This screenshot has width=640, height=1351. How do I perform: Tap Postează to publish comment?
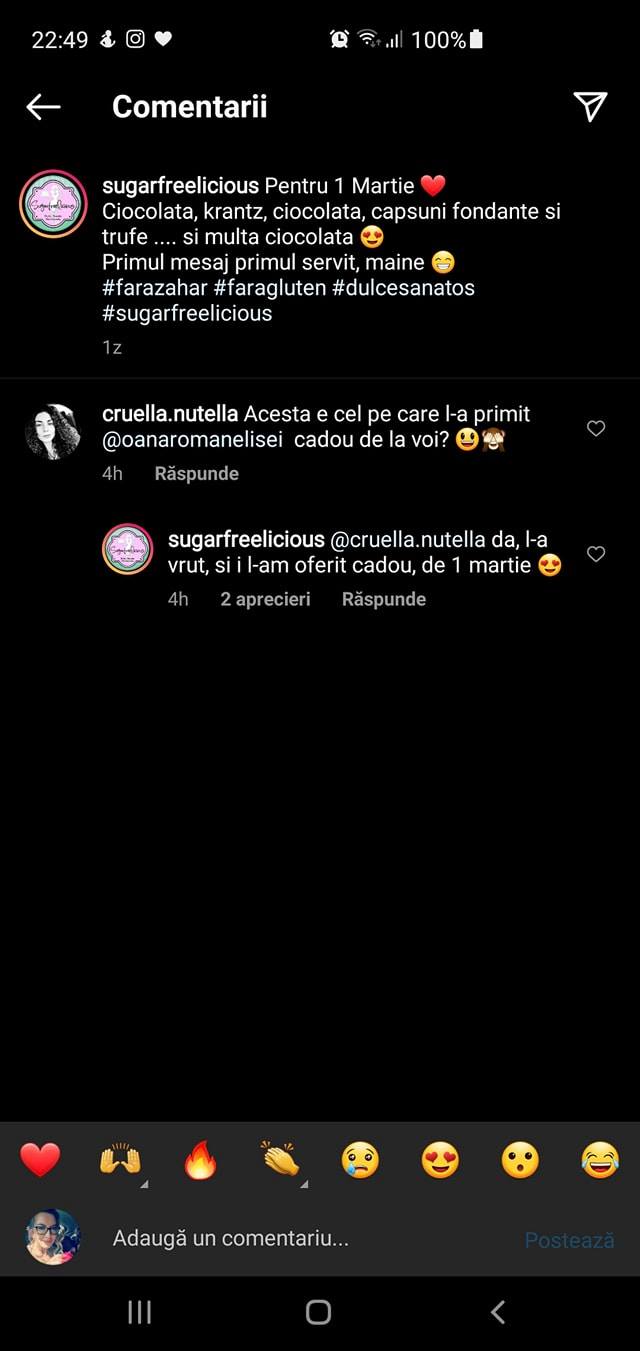click(x=569, y=1240)
